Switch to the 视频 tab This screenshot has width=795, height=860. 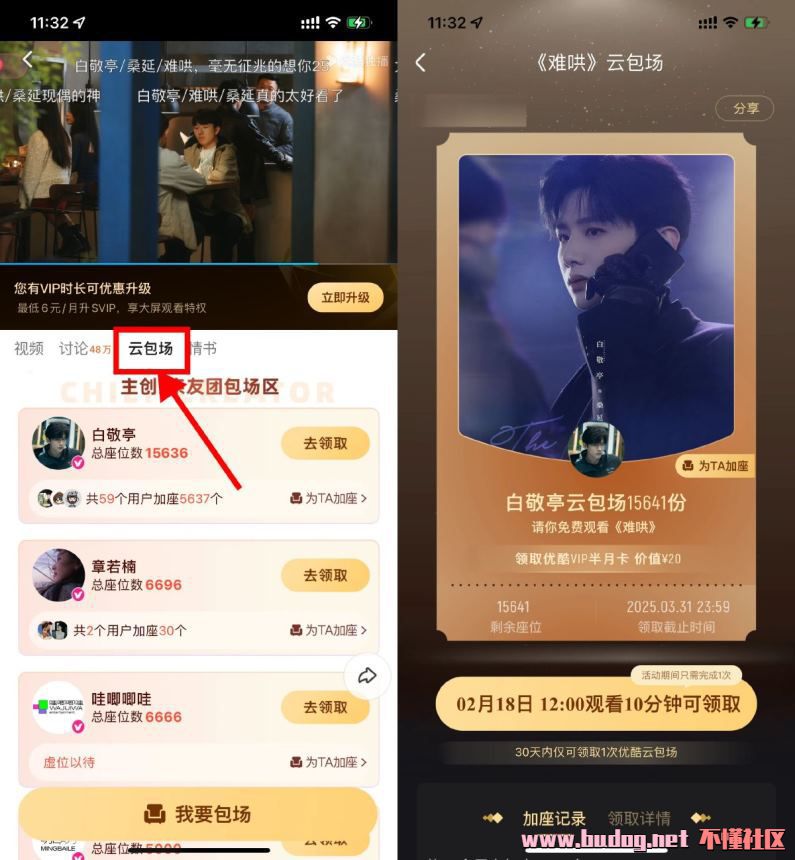pos(29,348)
